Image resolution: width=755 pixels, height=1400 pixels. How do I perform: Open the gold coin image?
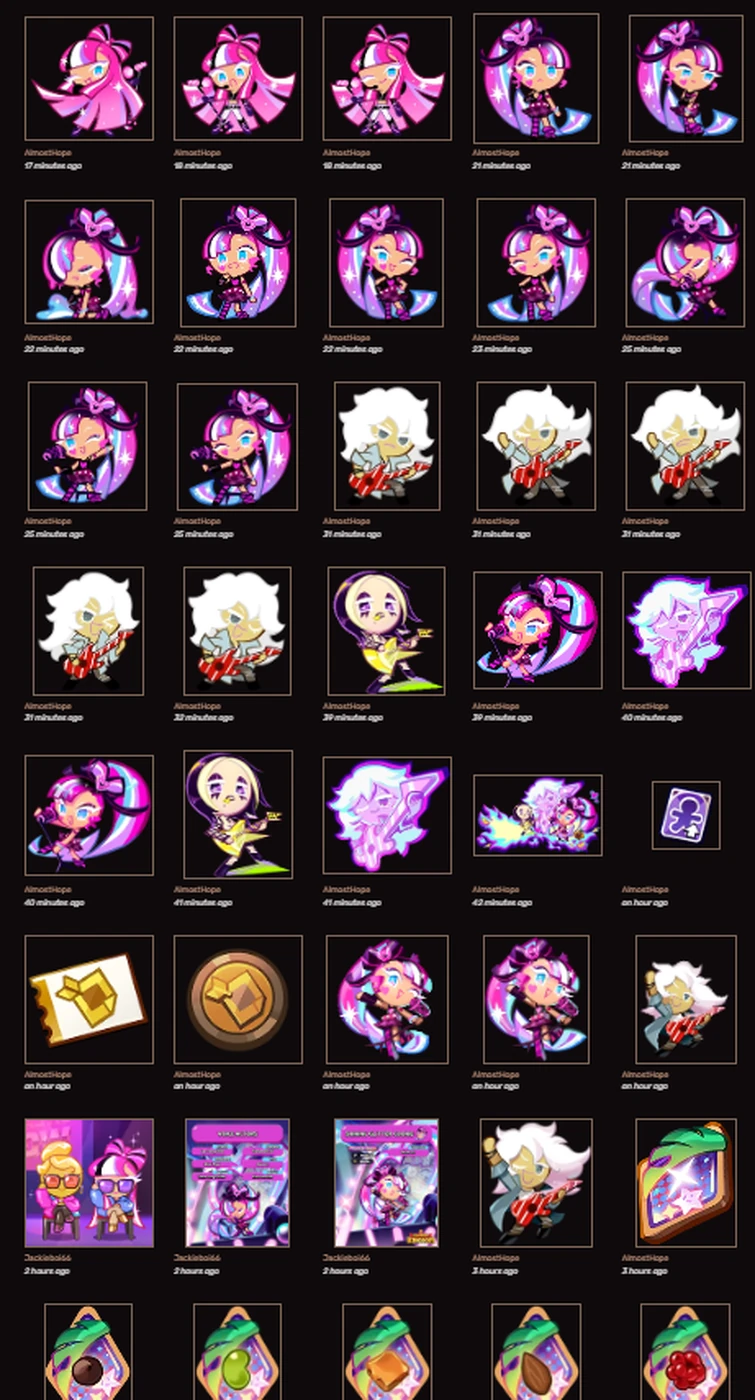pos(237,999)
